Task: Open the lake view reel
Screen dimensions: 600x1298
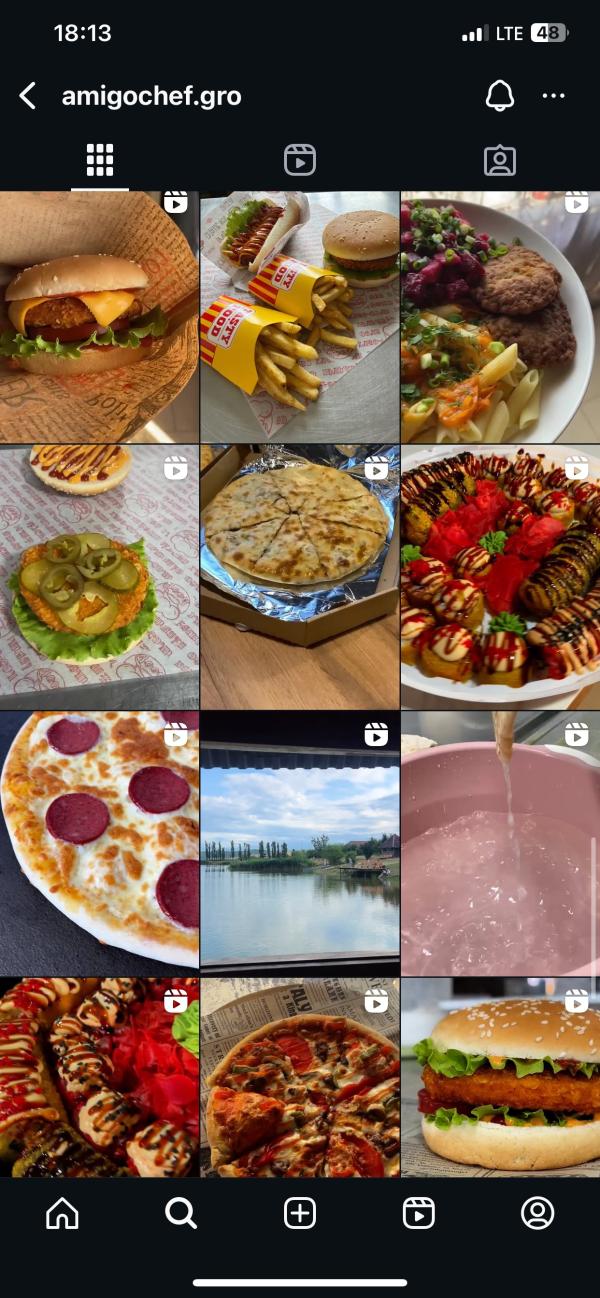Action: [300, 843]
